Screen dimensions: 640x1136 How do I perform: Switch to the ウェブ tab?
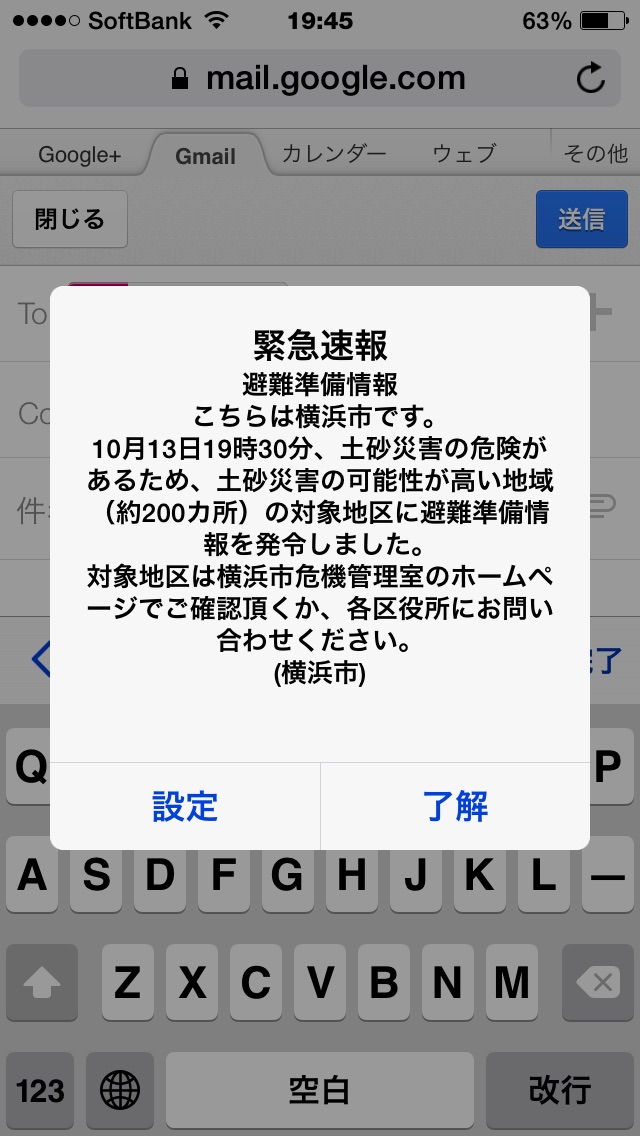tap(464, 154)
